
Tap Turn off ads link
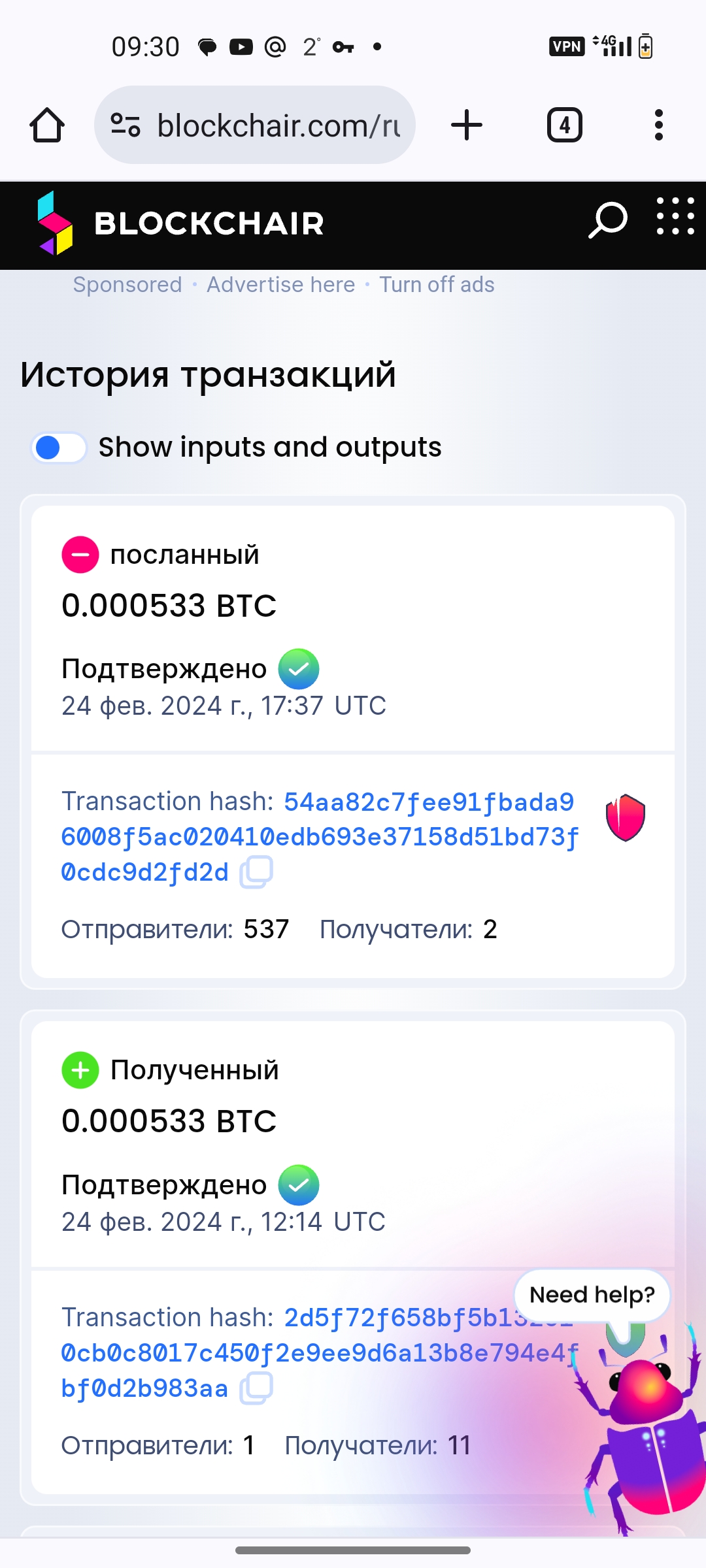click(x=437, y=285)
